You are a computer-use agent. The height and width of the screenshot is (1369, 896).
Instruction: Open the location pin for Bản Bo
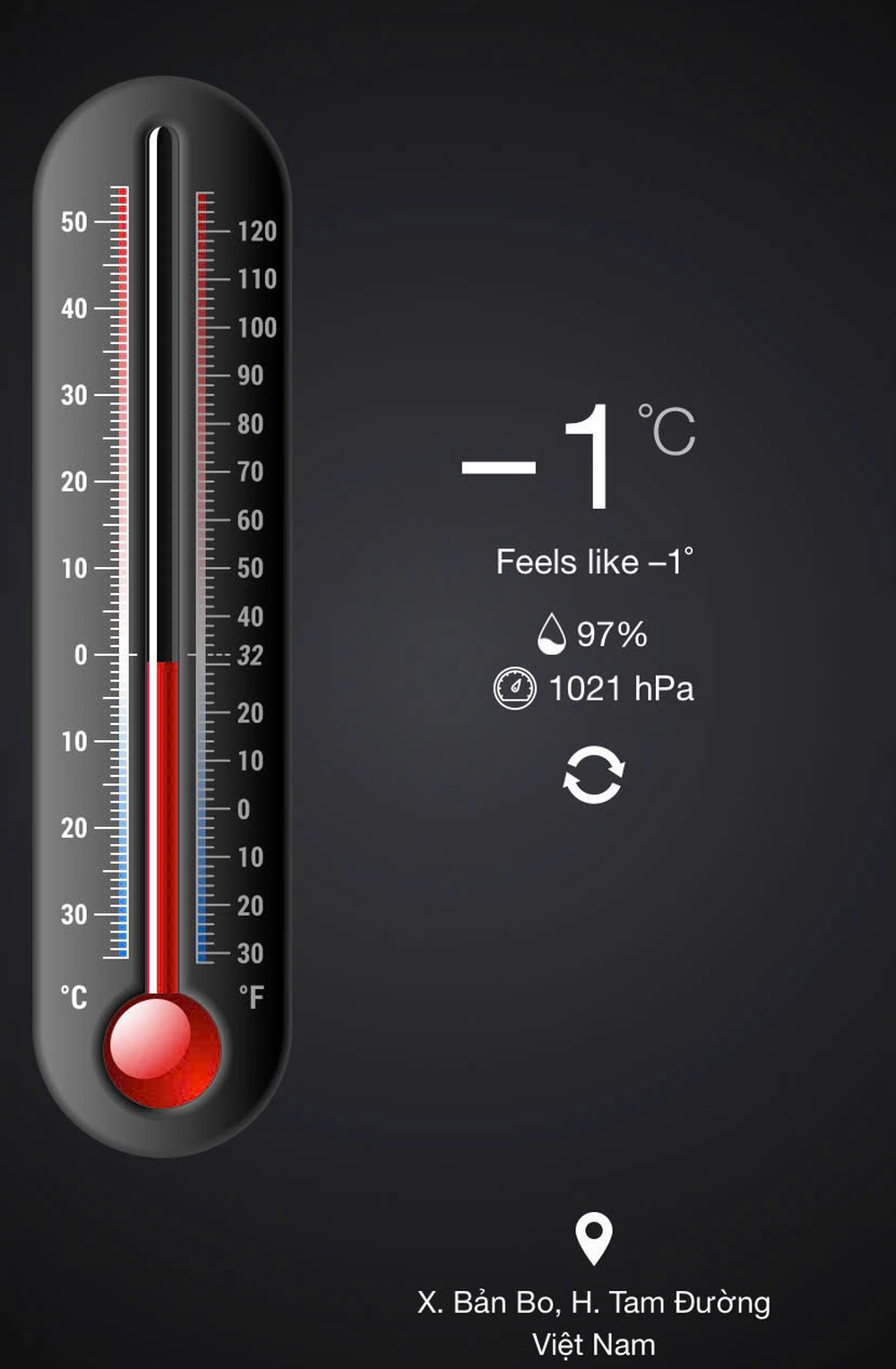click(593, 1238)
